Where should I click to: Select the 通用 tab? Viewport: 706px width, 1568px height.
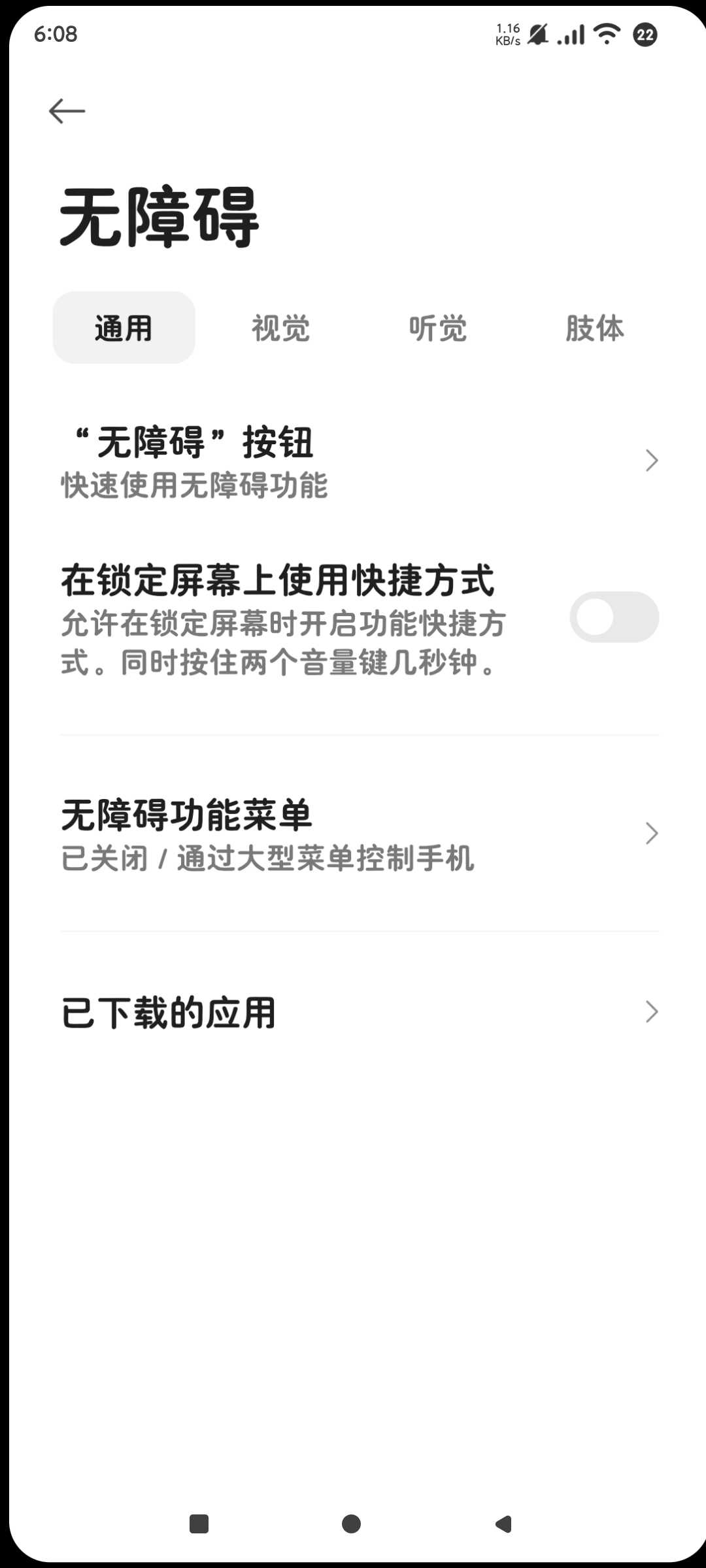[x=124, y=327]
